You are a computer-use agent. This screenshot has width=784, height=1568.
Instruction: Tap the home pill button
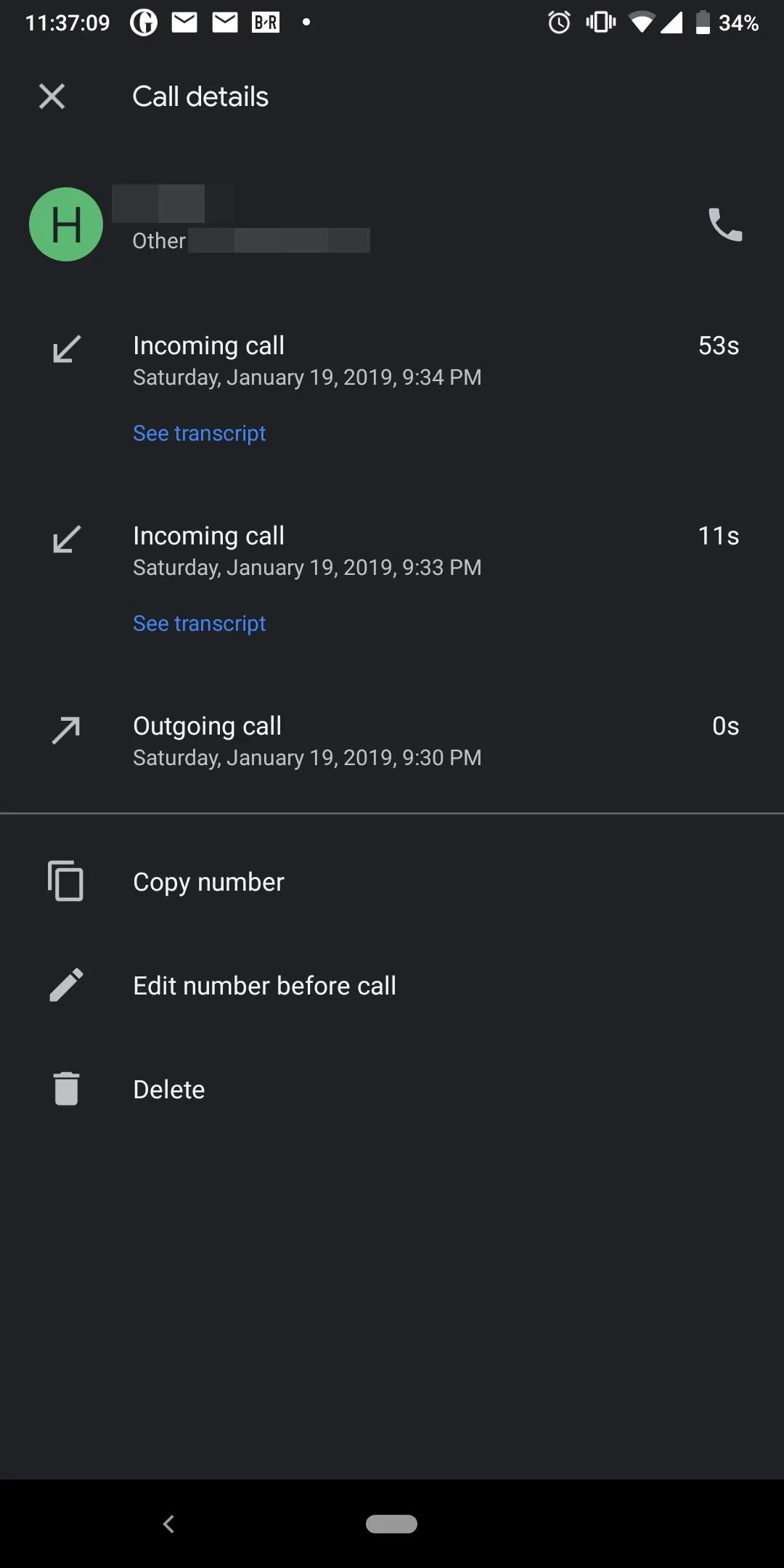click(x=391, y=1524)
